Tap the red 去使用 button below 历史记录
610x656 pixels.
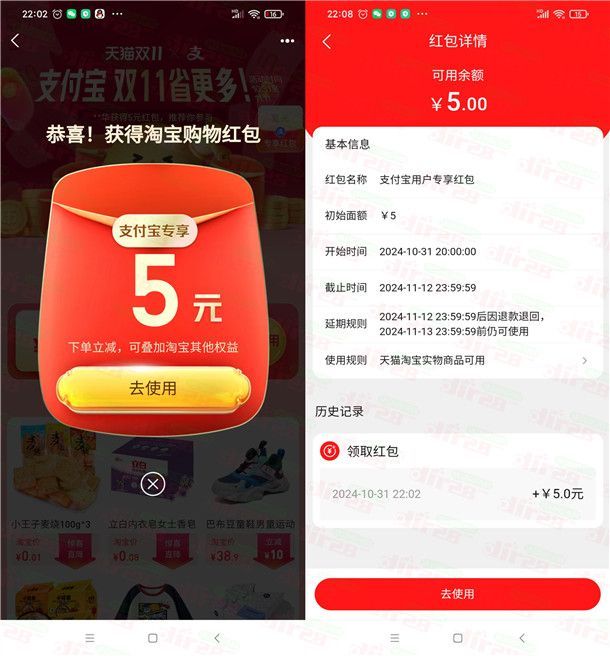click(457, 593)
